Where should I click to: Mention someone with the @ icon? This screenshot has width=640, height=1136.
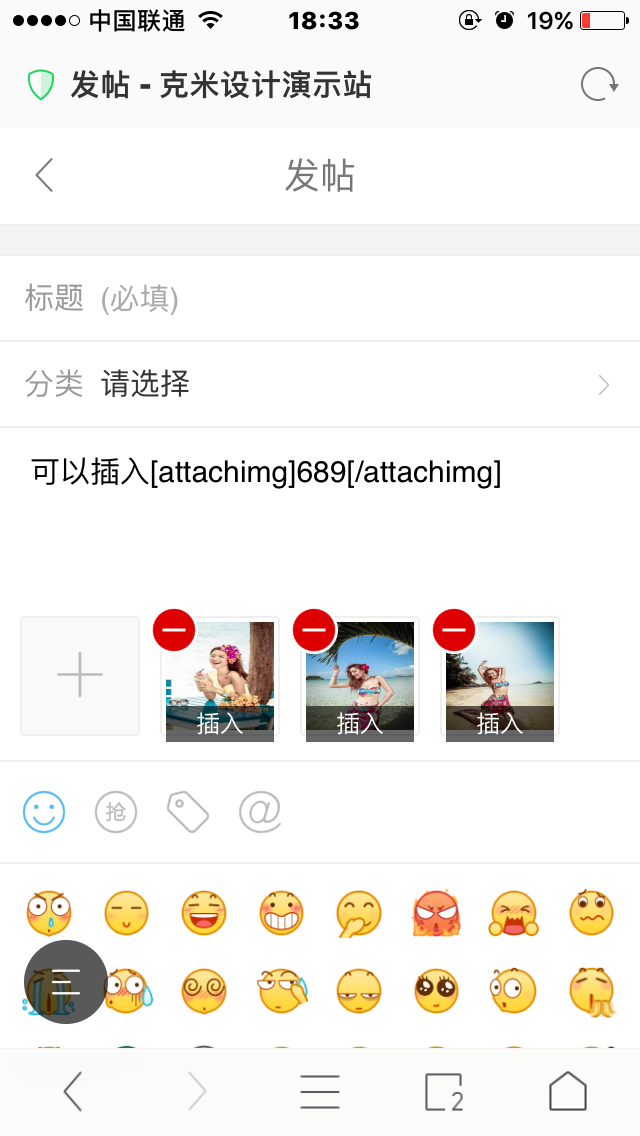(260, 812)
